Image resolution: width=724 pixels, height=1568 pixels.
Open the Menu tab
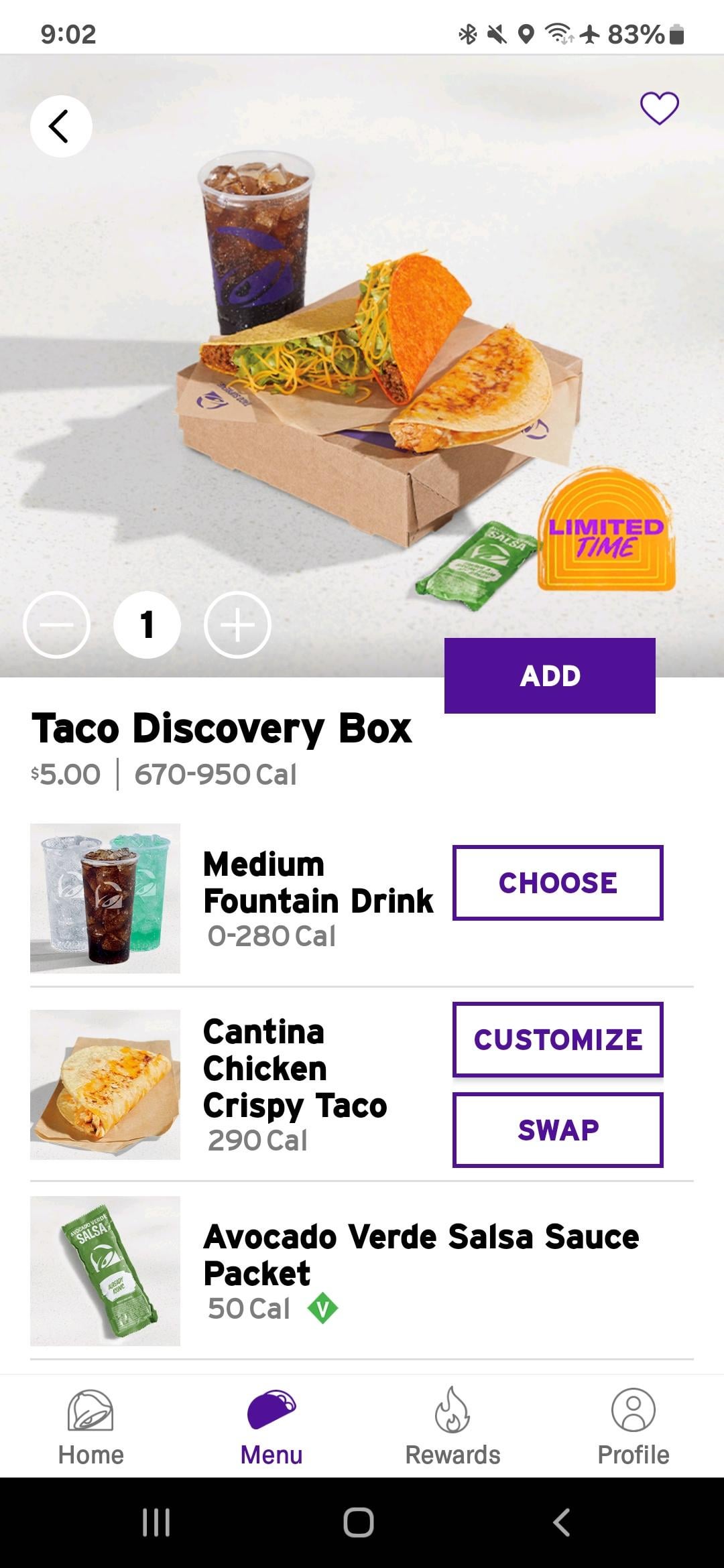[x=271, y=1427]
